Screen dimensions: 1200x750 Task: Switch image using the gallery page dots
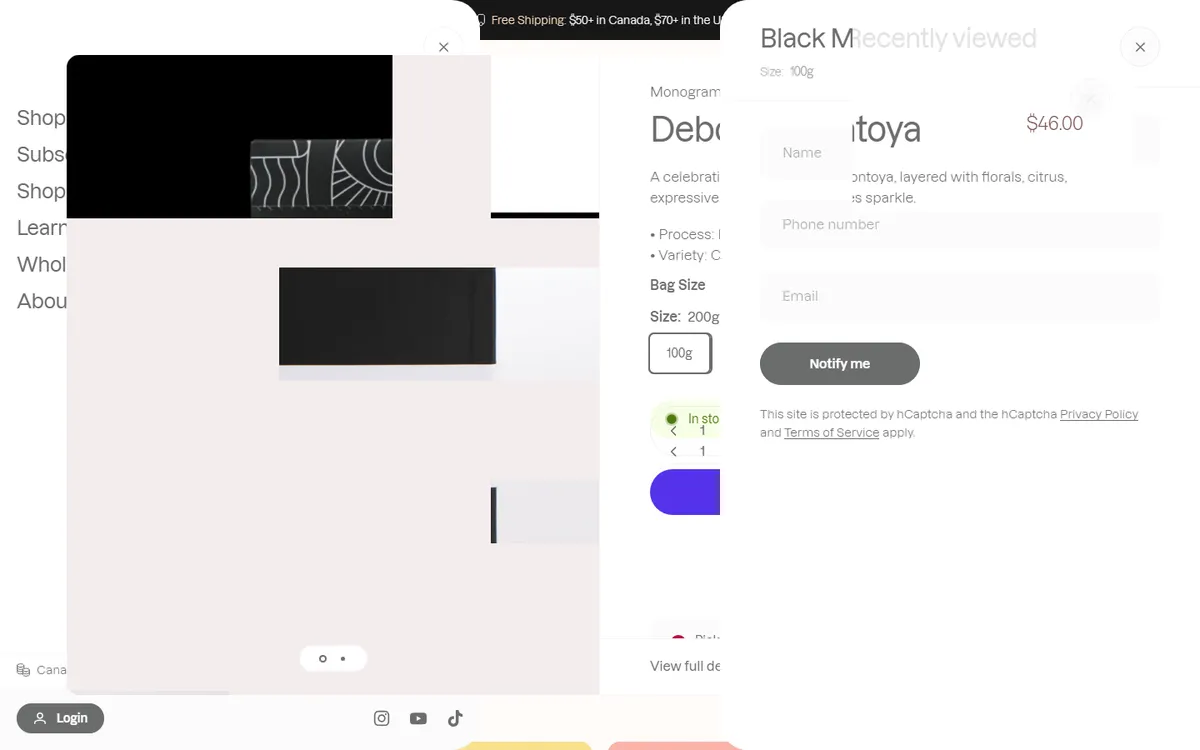click(343, 659)
